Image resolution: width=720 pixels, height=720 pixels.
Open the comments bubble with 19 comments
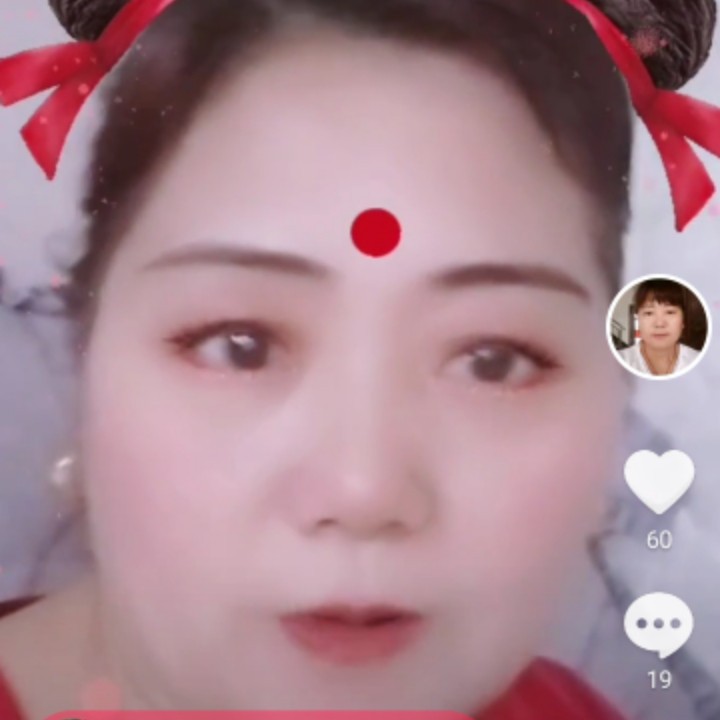tap(658, 624)
